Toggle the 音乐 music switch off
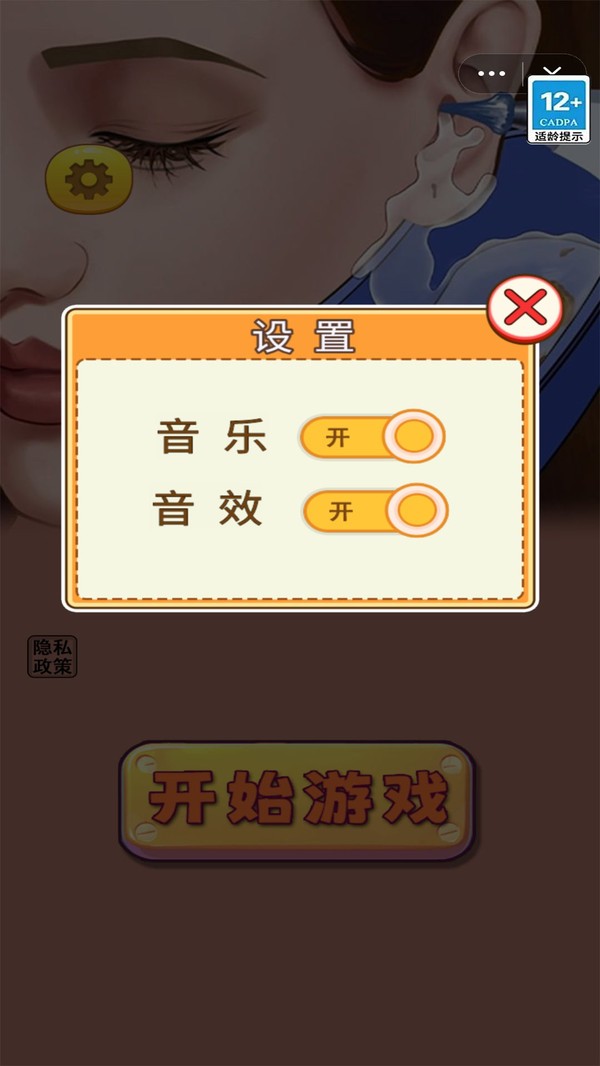 pos(372,437)
